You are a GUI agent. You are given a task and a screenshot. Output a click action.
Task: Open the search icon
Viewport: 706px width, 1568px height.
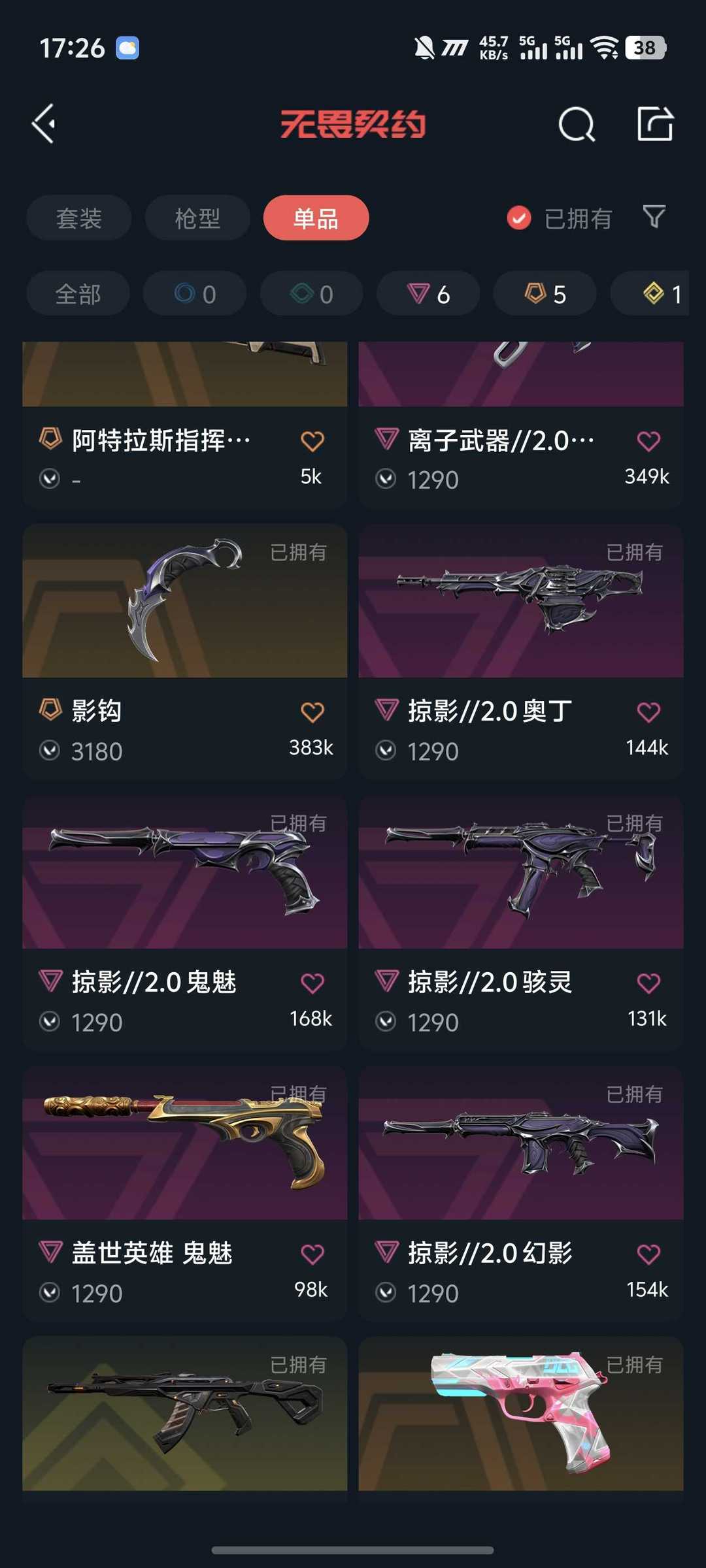[x=577, y=124]
